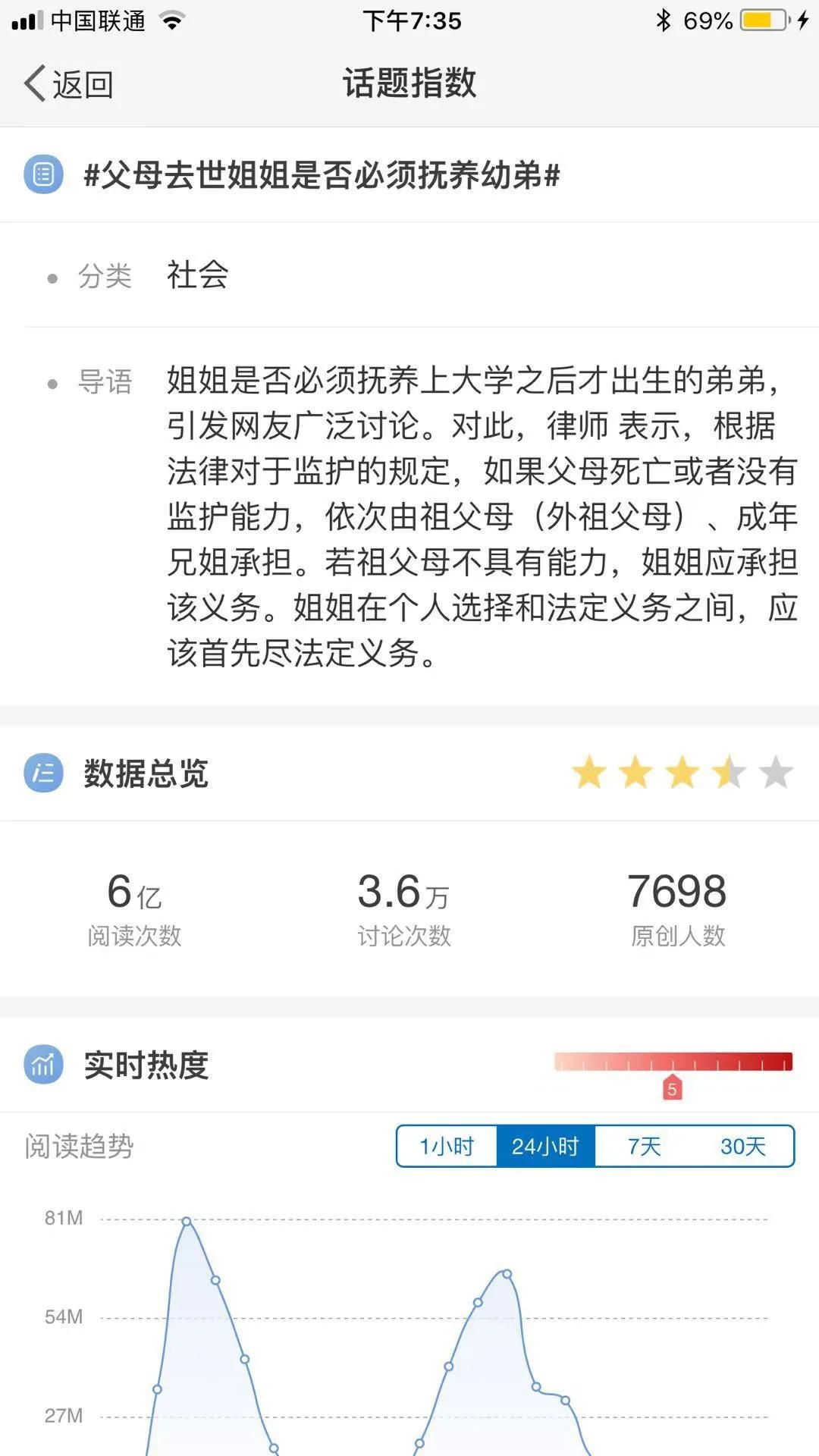Switch reading trend to 7天

tap(644, 1146)
